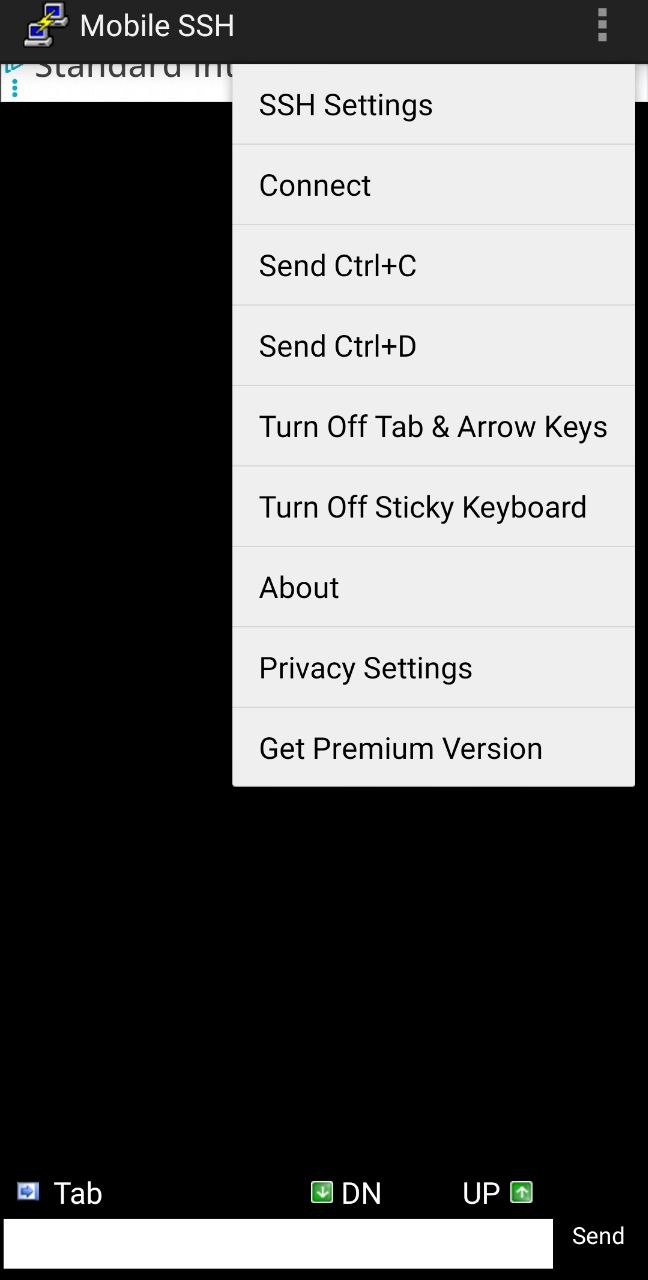Tap the UP arrow key

pyautogui.click(x=497, y=1193)
